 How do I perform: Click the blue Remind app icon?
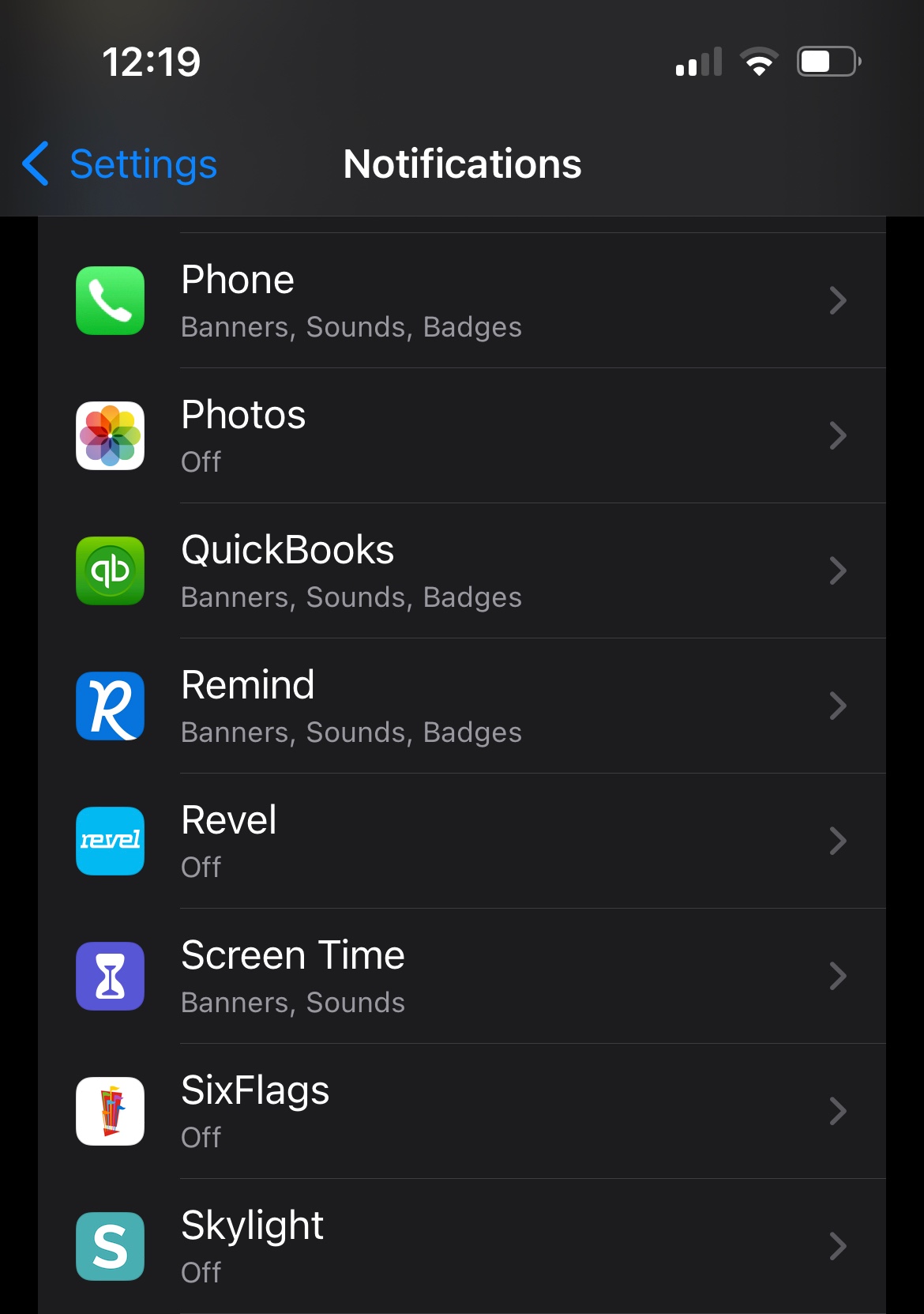pyautogui.click(x=110, y=706)
